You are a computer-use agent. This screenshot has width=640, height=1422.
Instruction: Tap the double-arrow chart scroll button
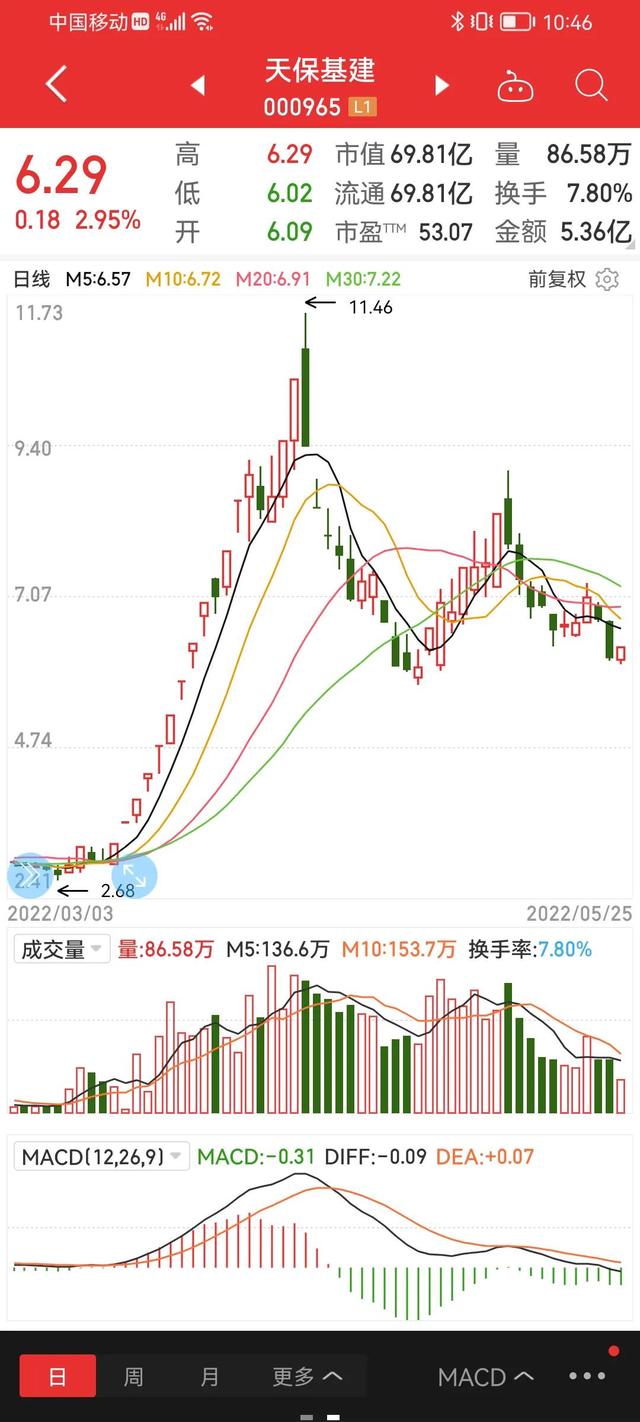(30, 875)
